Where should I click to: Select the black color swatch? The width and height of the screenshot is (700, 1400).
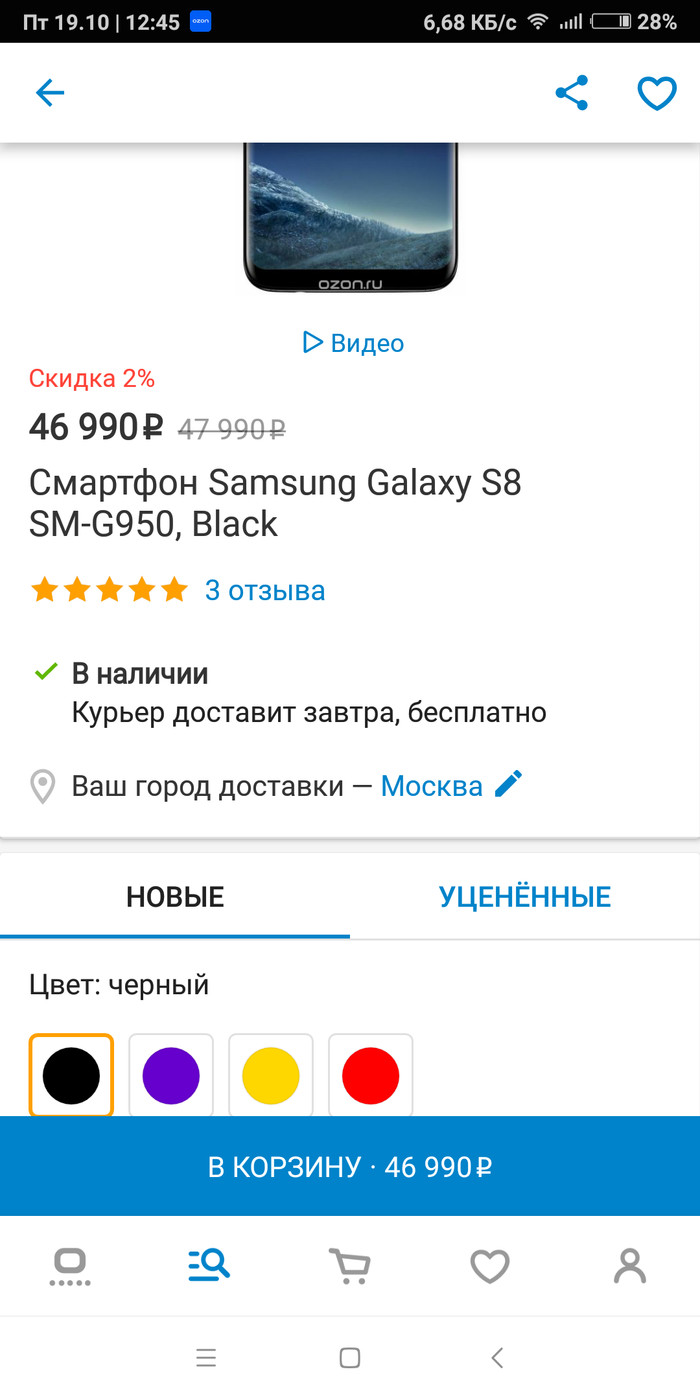(x=71, y=1075)
